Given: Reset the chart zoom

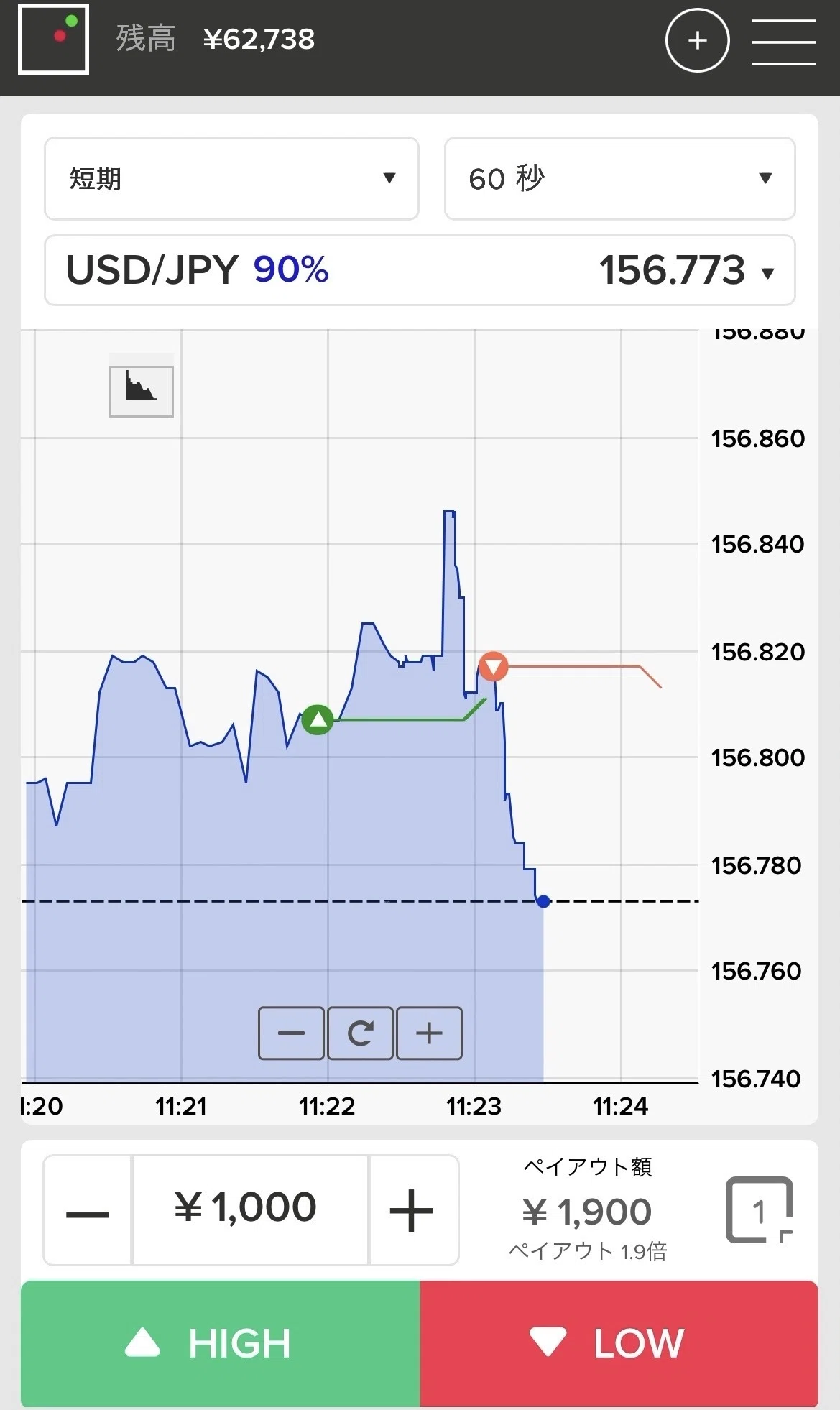Looking at the screenshot, I should pyautogui.click(x=360, y=1033).
